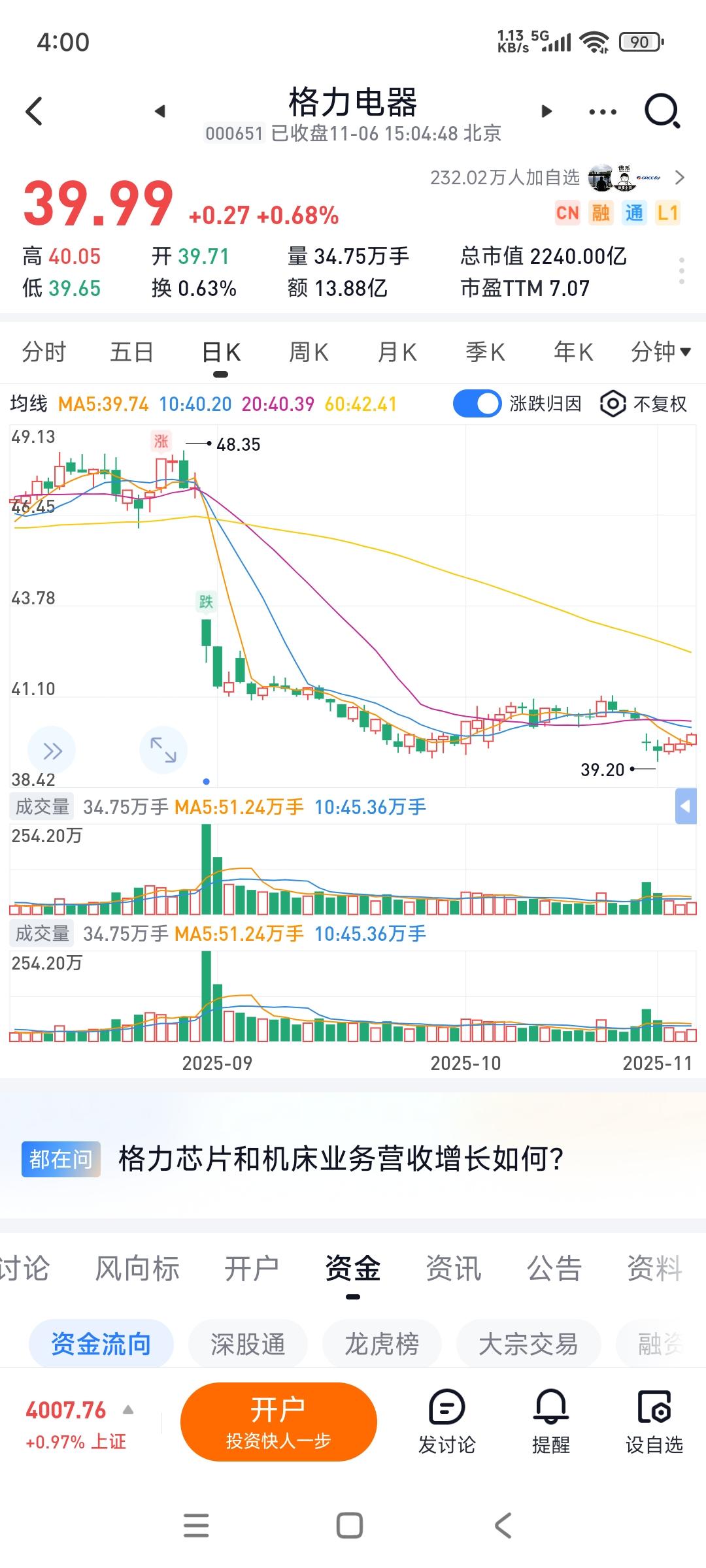The image size is (706, 1568).
Task: Tap the 提醒 alert bell icon
Action: click(552, 1409)
